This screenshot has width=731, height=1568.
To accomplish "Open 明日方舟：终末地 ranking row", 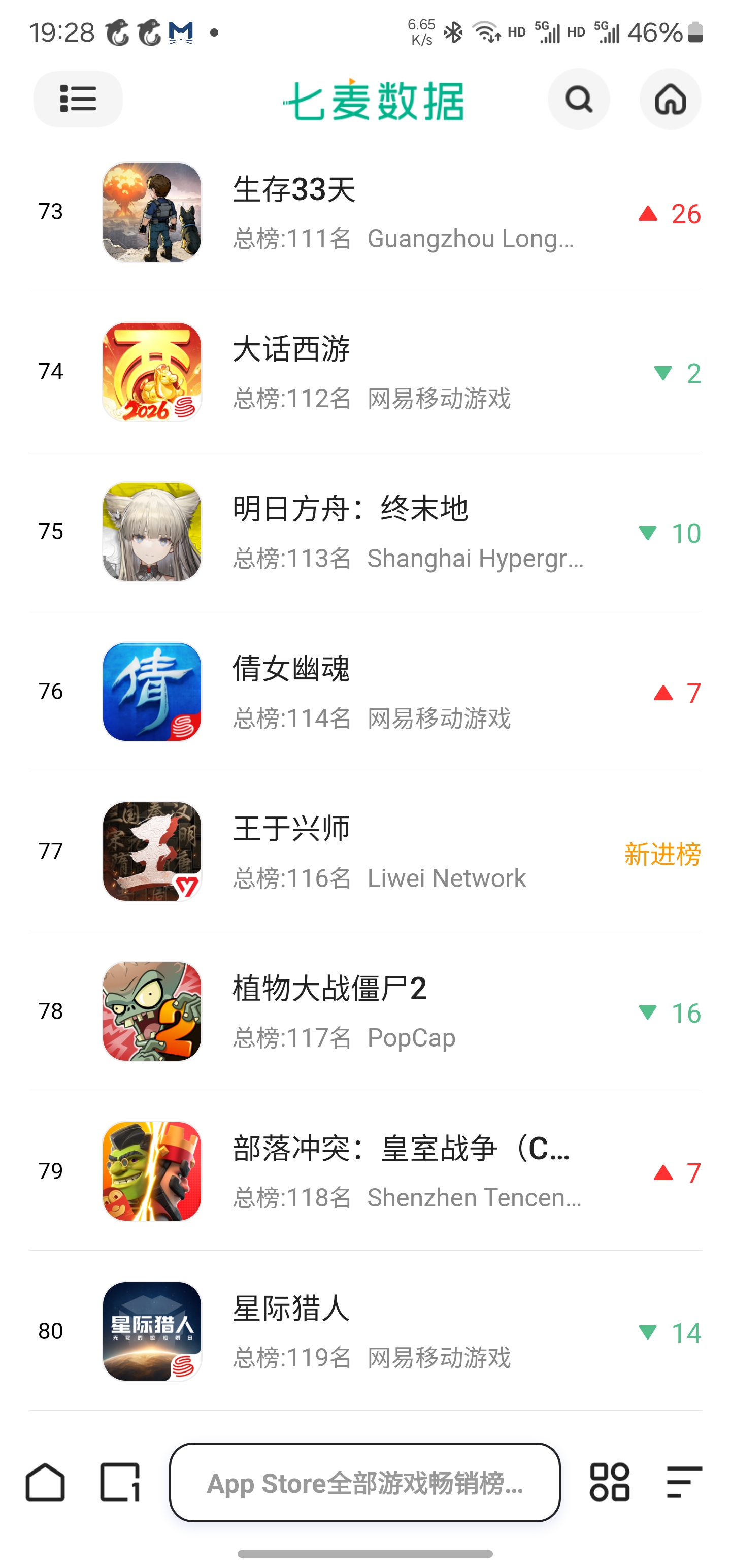I will [x=365, y=532].
